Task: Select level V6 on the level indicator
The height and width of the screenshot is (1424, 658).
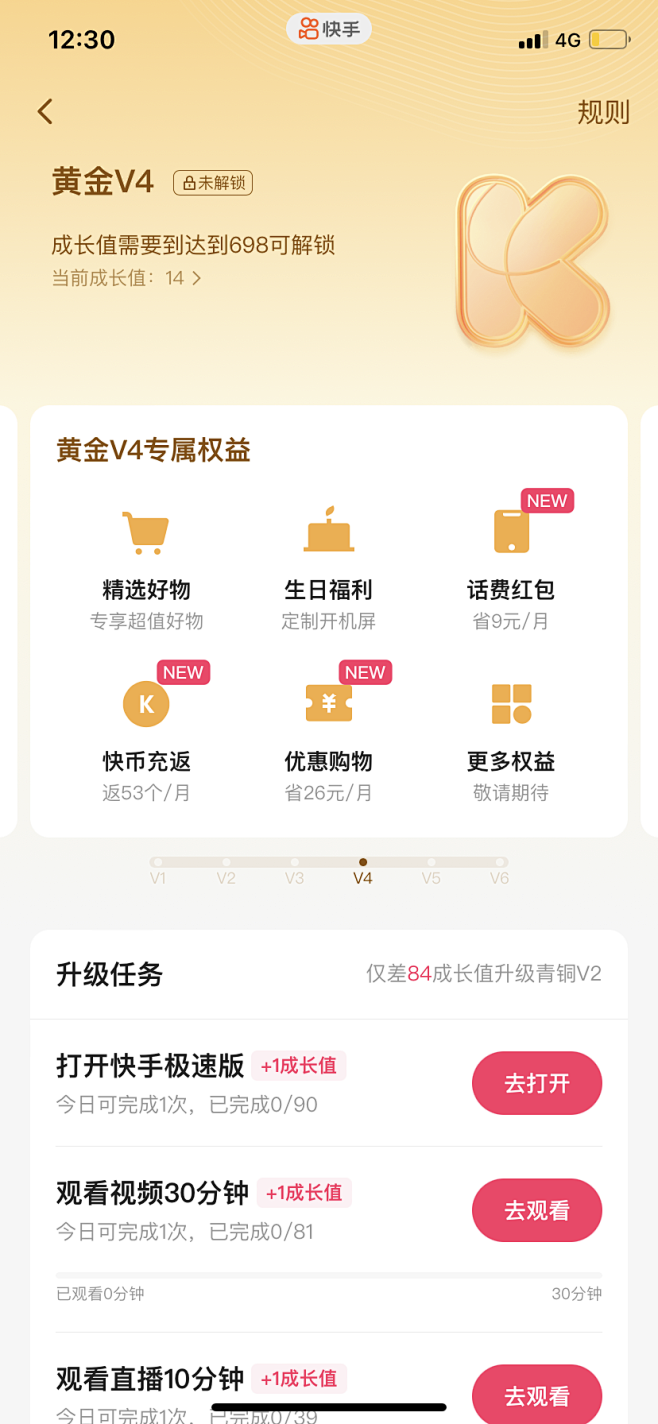Action: point(499,870)
